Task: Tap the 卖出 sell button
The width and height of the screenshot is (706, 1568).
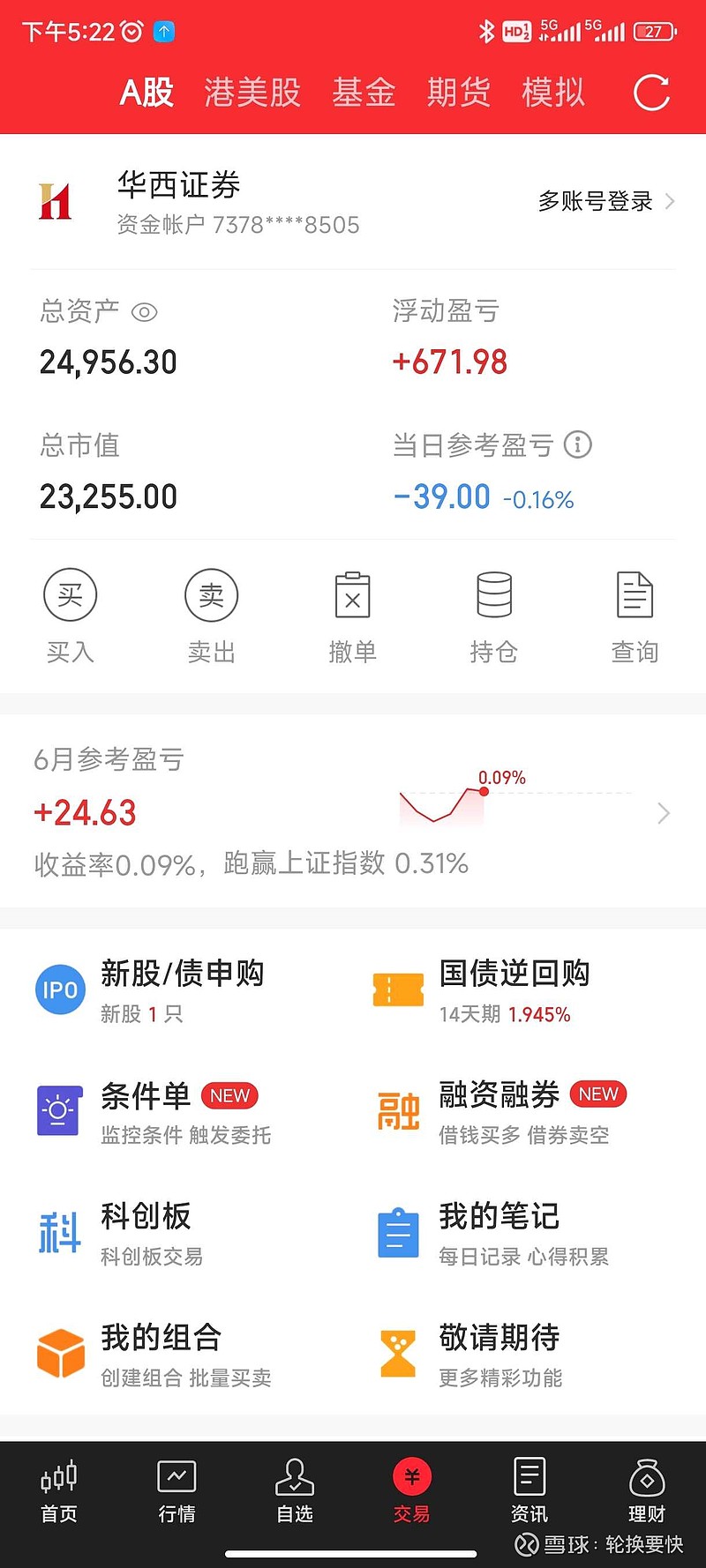Action: coord(212,616)
